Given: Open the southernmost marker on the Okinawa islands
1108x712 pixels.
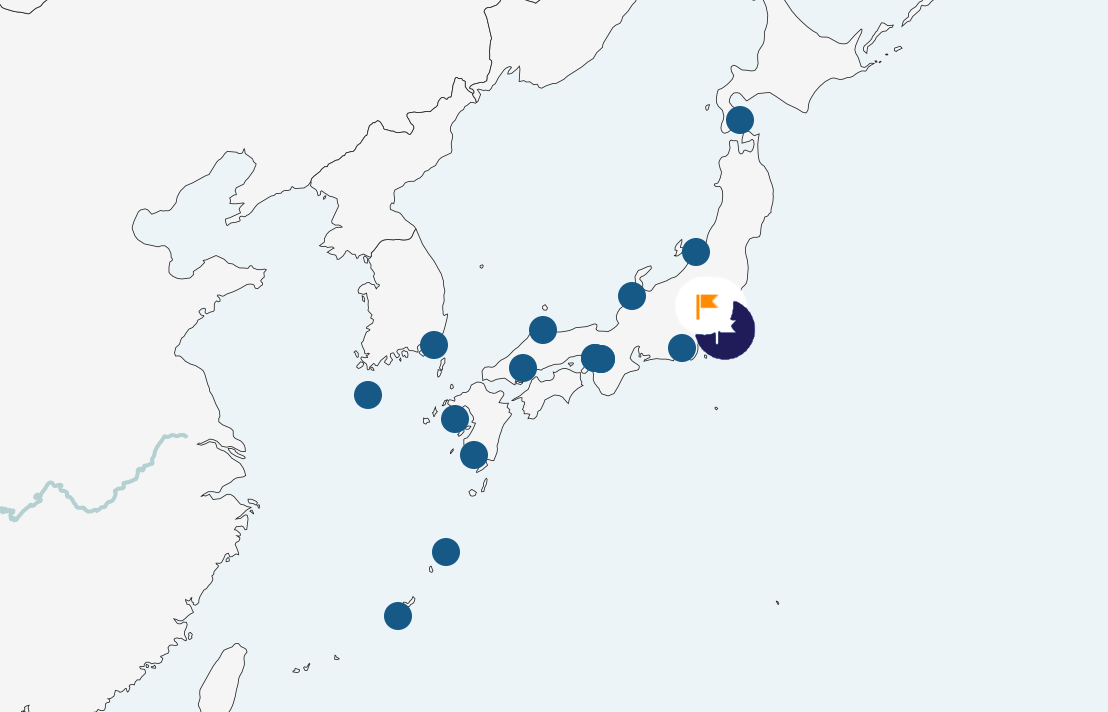Looking at the screenshot, I should click(398, 616).
